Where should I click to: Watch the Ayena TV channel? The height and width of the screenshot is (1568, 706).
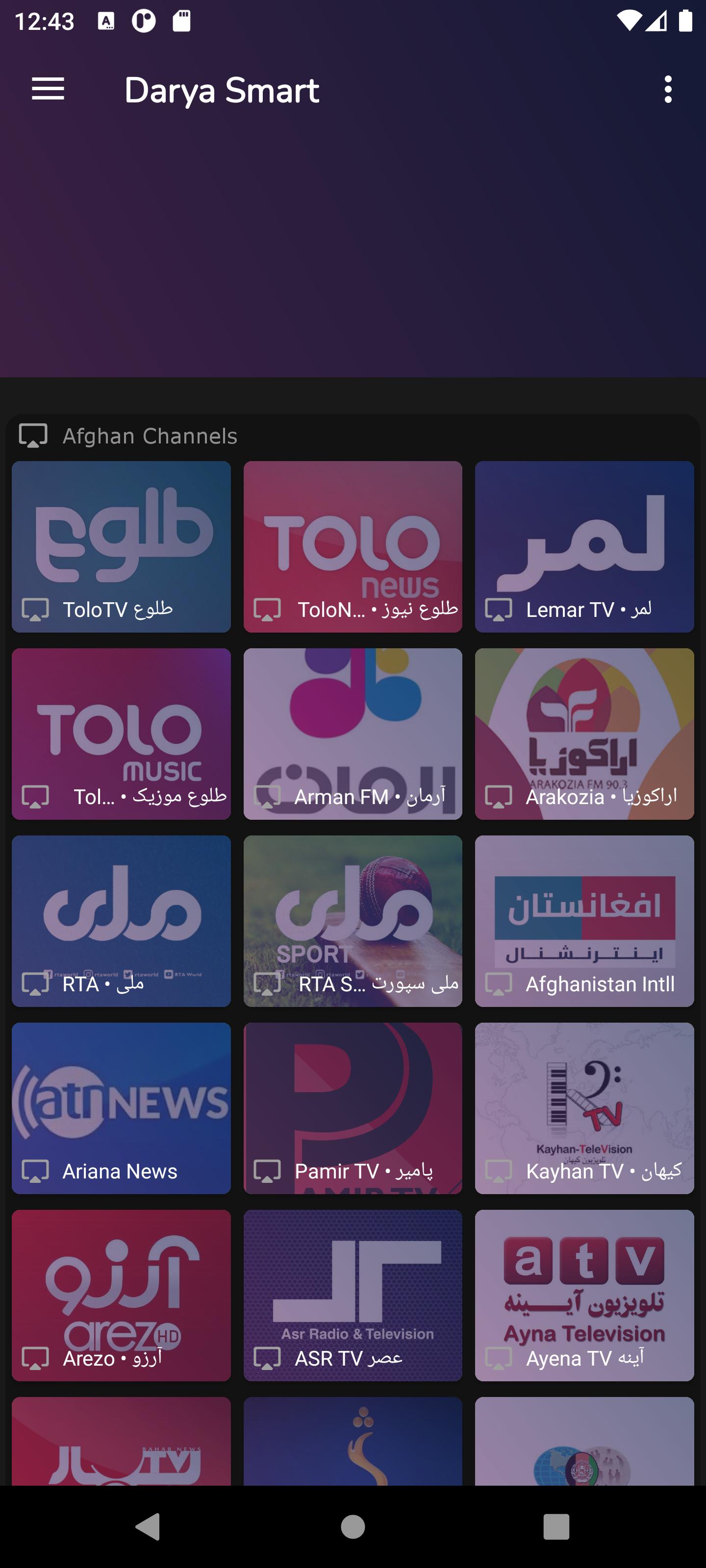pos(584,1295)
